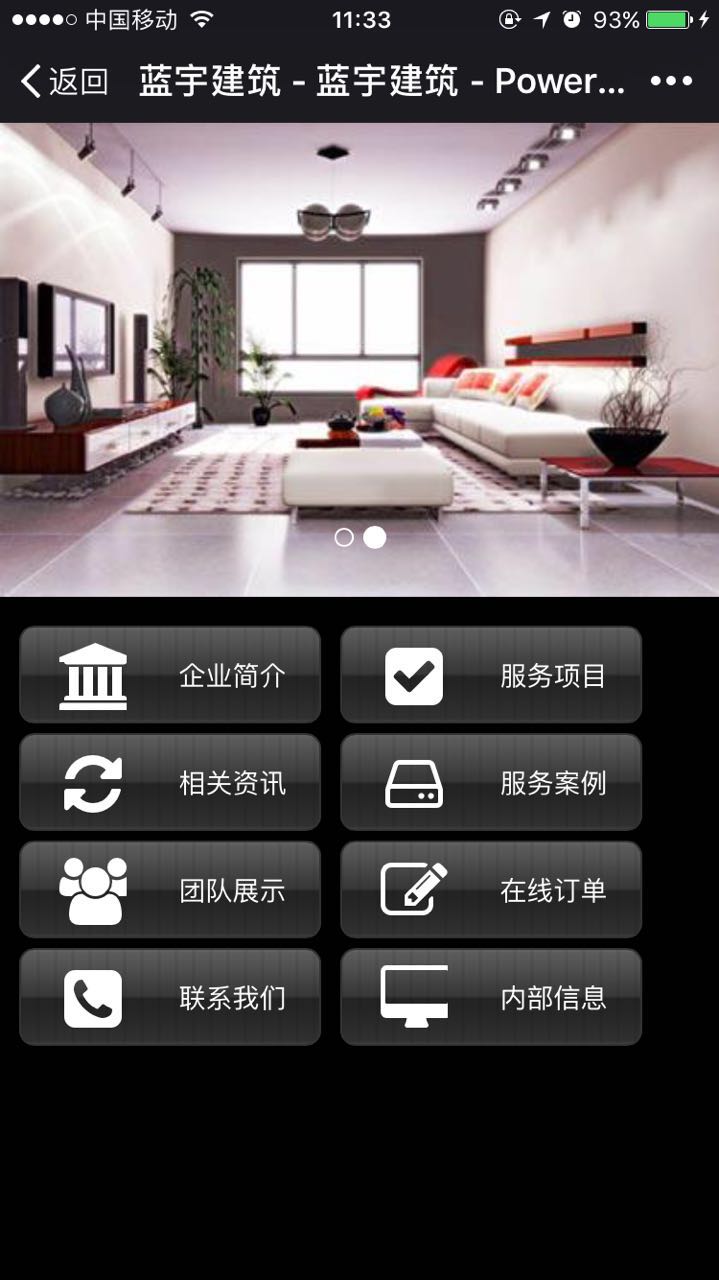Open the living room banner image
This screenshot has height=1280, width=719.
[359, 330]
